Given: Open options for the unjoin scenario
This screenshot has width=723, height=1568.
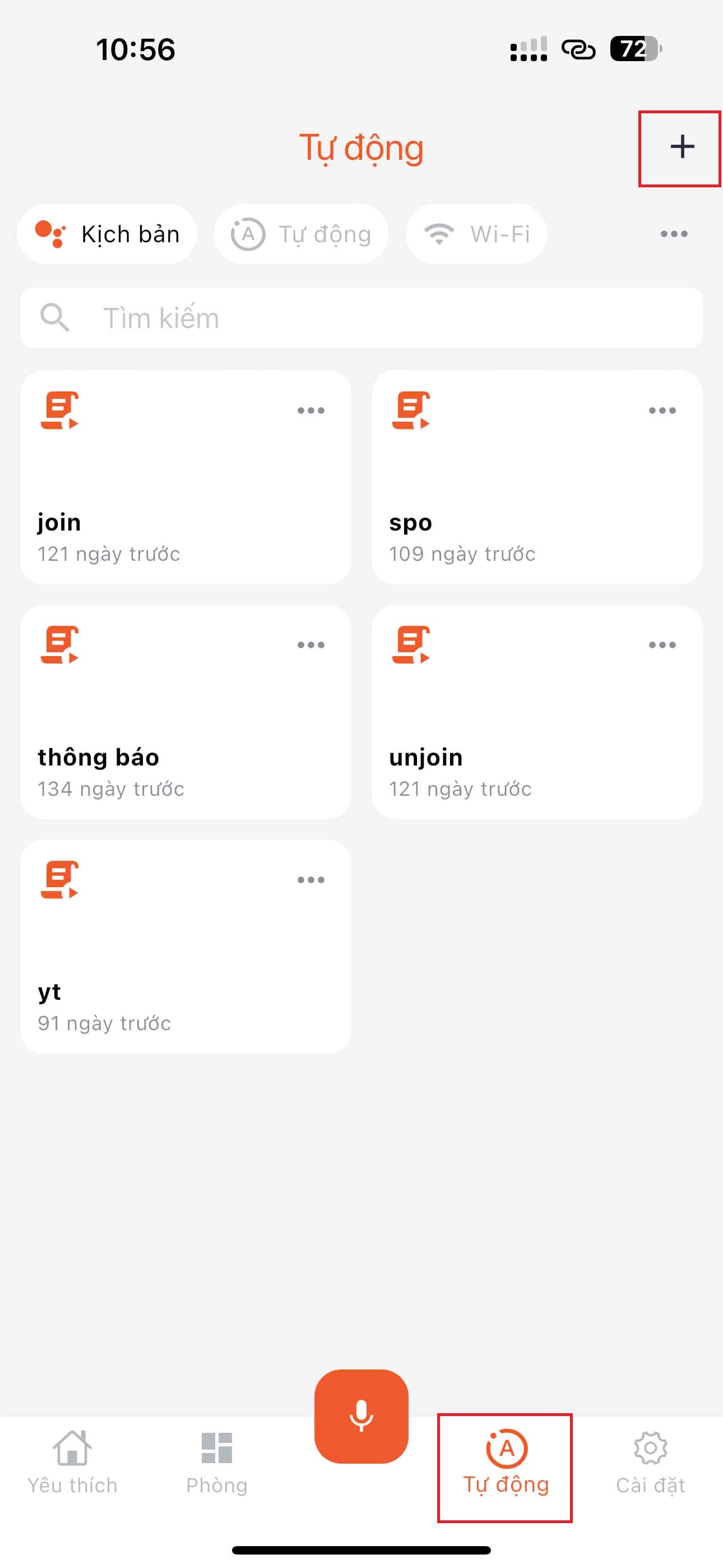Looking at the screenshot, I should (662, 645).
